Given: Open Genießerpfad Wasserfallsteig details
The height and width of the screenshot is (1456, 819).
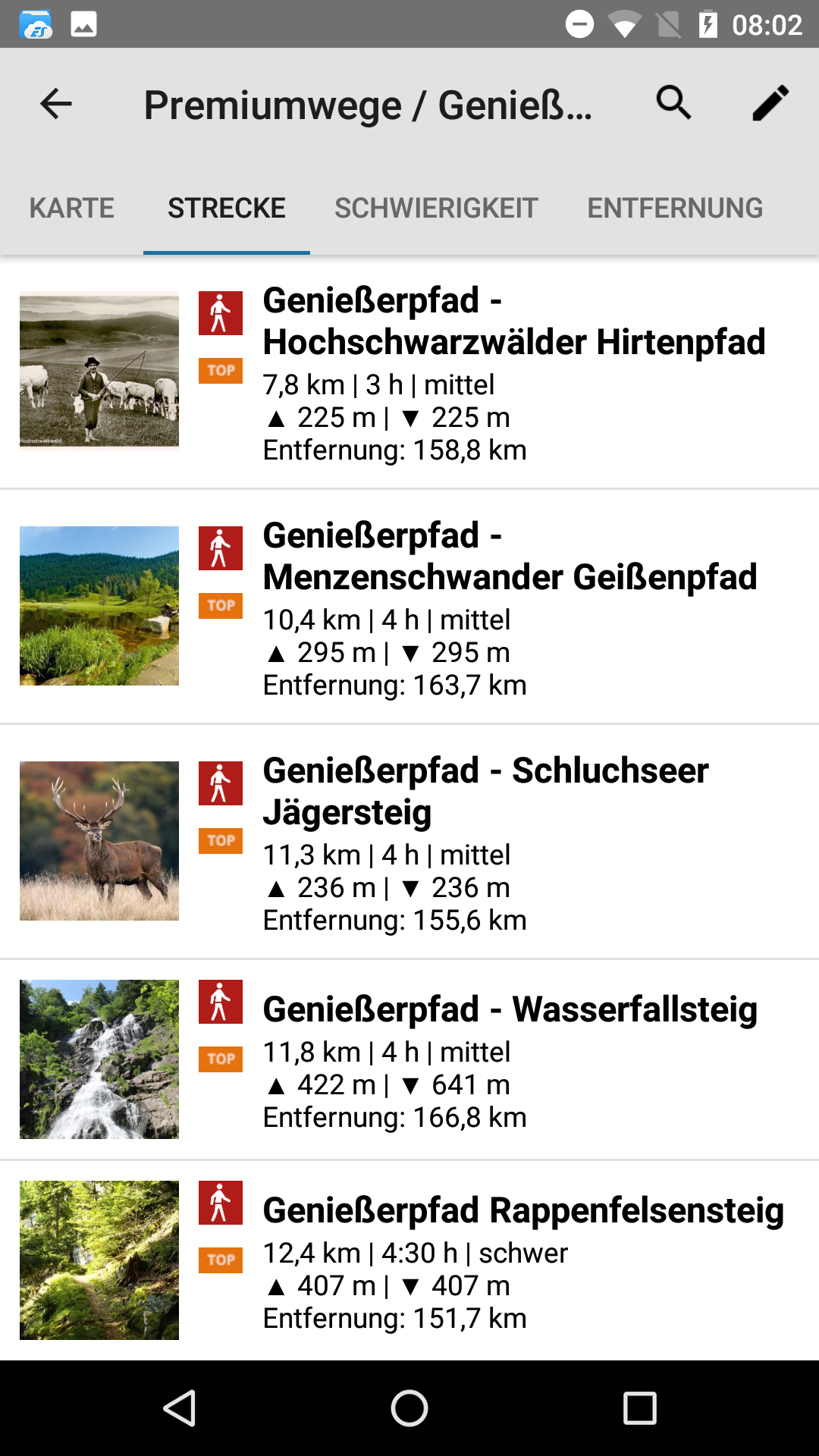Looking at the screenshot, I should tap(409, 1060).
